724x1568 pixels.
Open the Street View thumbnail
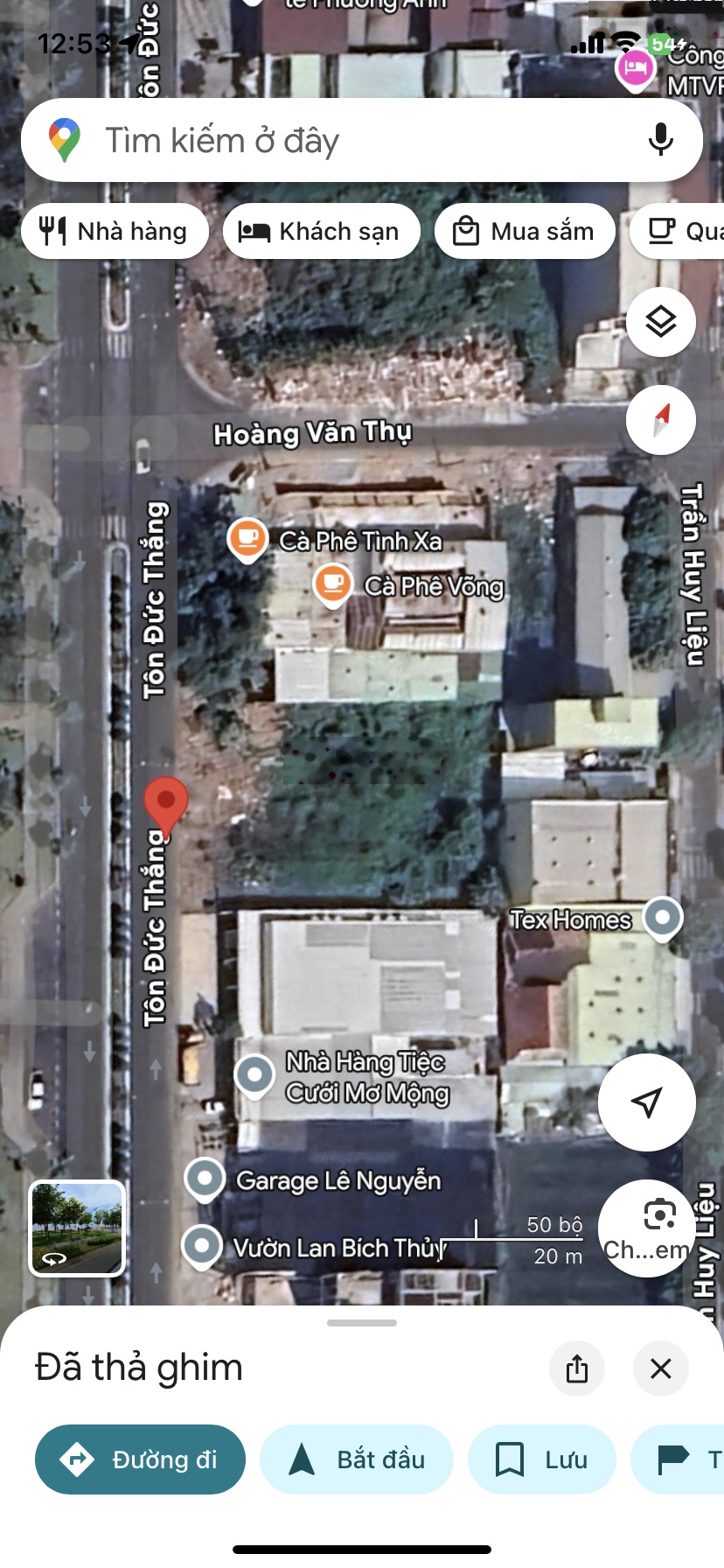[x=78, y=1228]
